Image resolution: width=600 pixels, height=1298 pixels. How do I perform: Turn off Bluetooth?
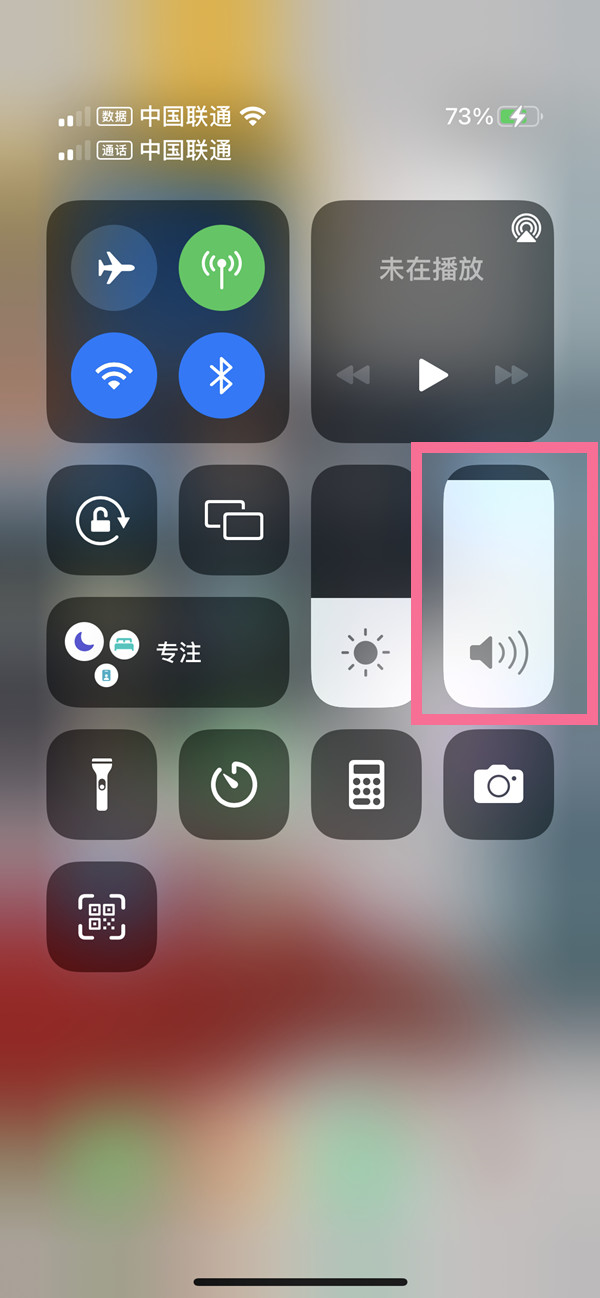coord(222,375)
